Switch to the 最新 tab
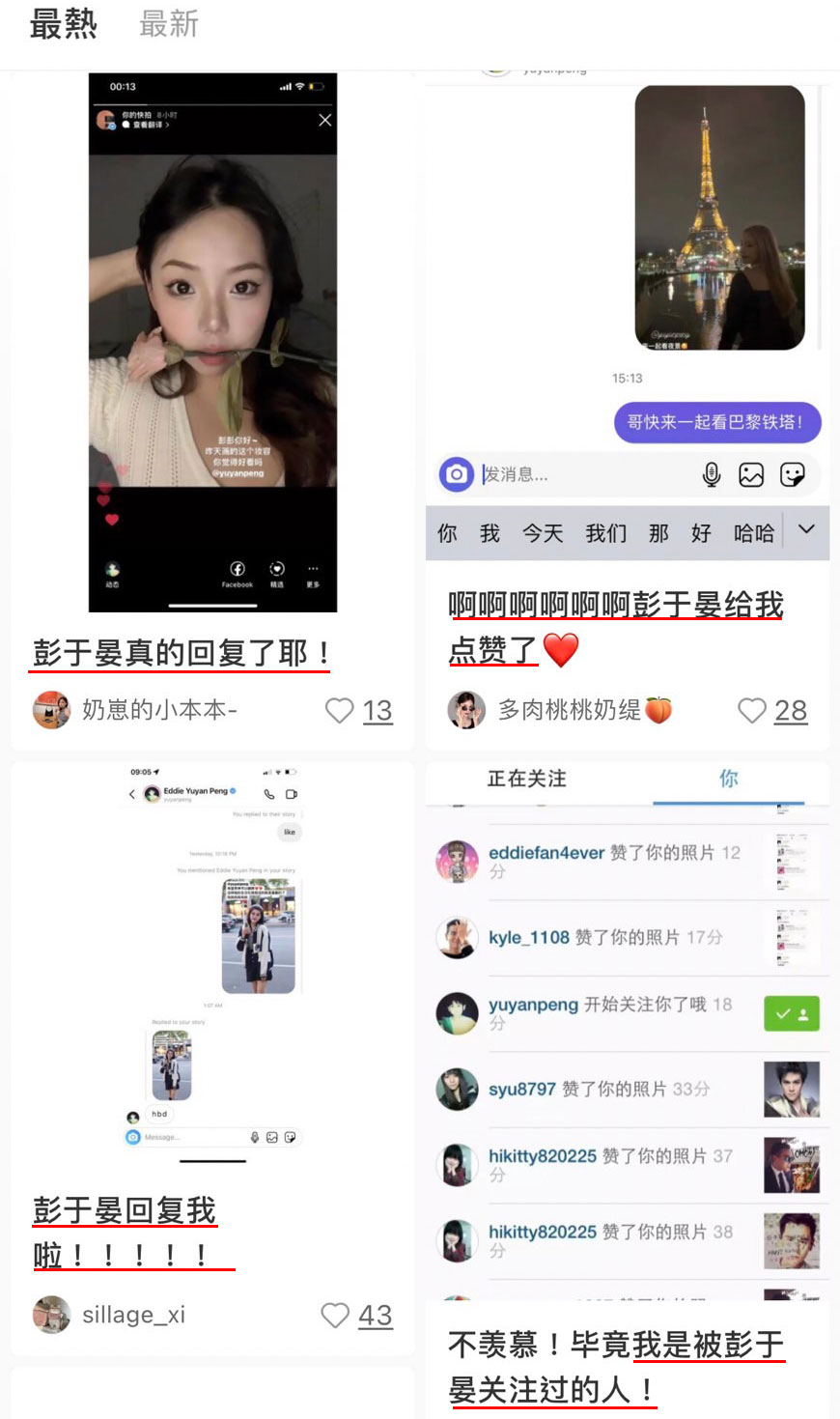This screenshot has width=840, height=1419. (x=169, y=24)
